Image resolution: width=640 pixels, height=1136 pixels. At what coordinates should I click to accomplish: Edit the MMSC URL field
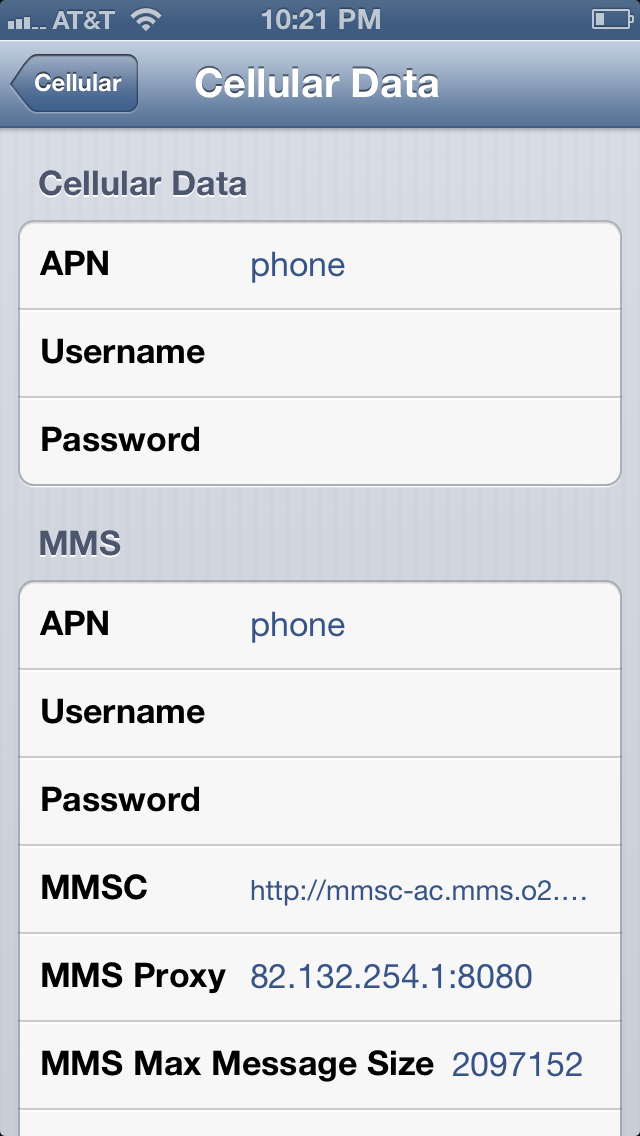coord(320,889)
